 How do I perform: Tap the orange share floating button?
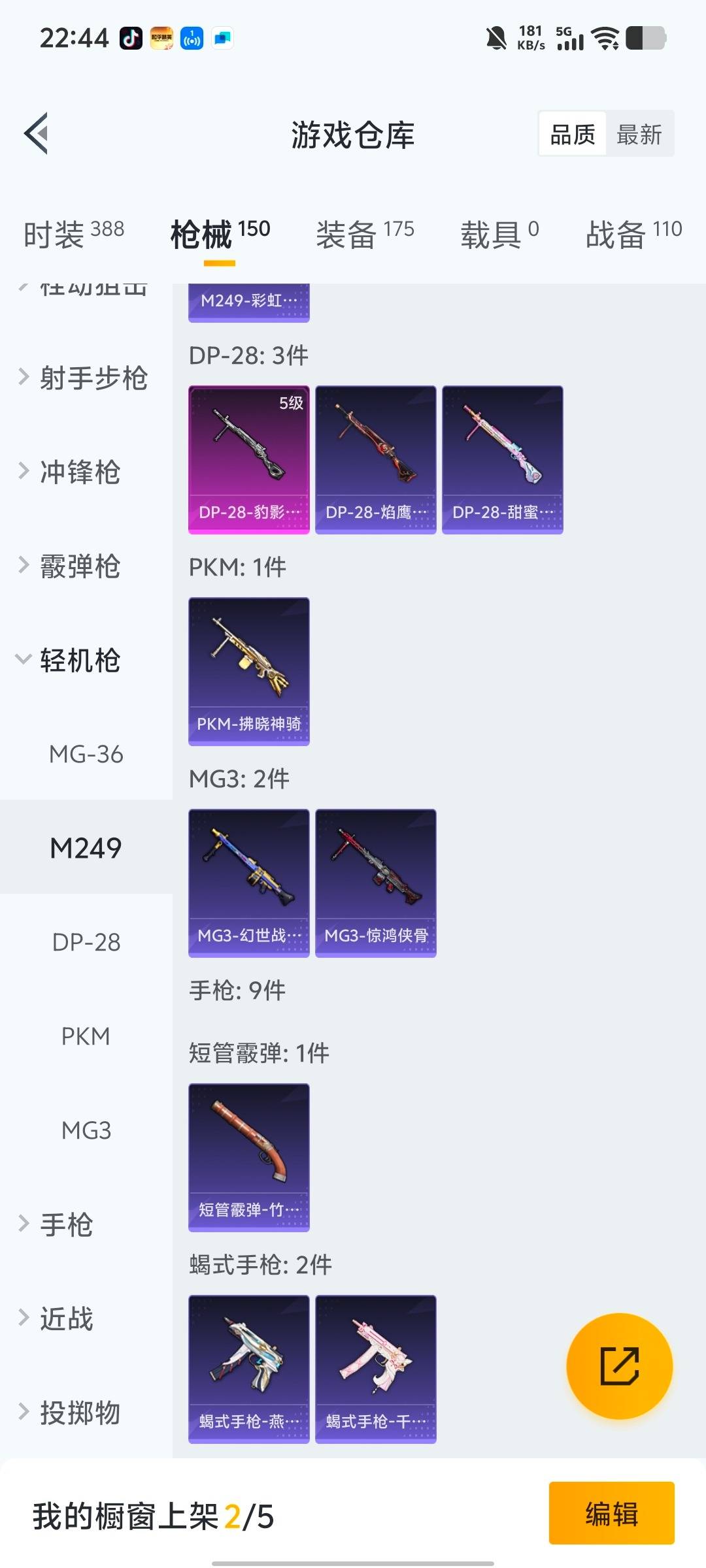tap(619, 1365)
